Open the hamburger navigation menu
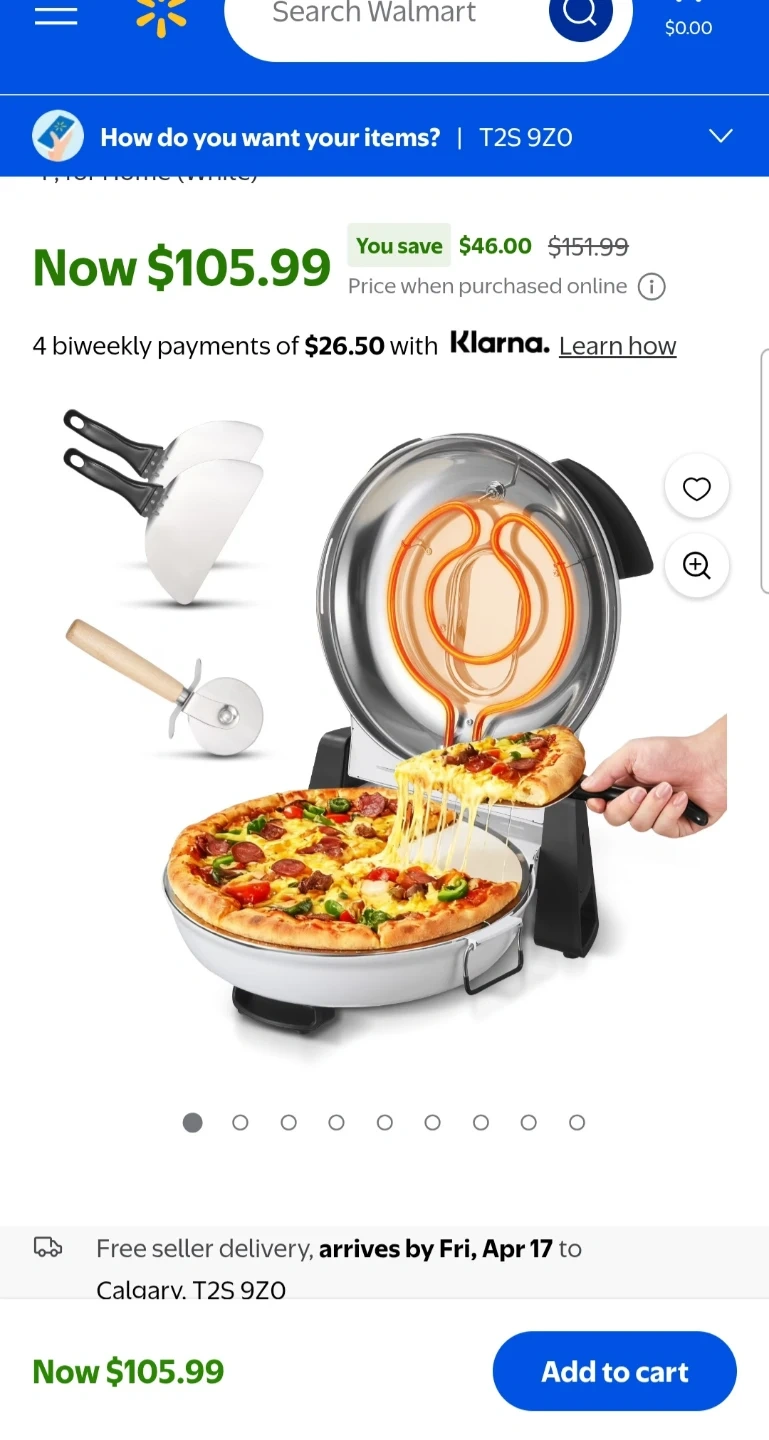The image size is (769, 1440). pos(56,17)
